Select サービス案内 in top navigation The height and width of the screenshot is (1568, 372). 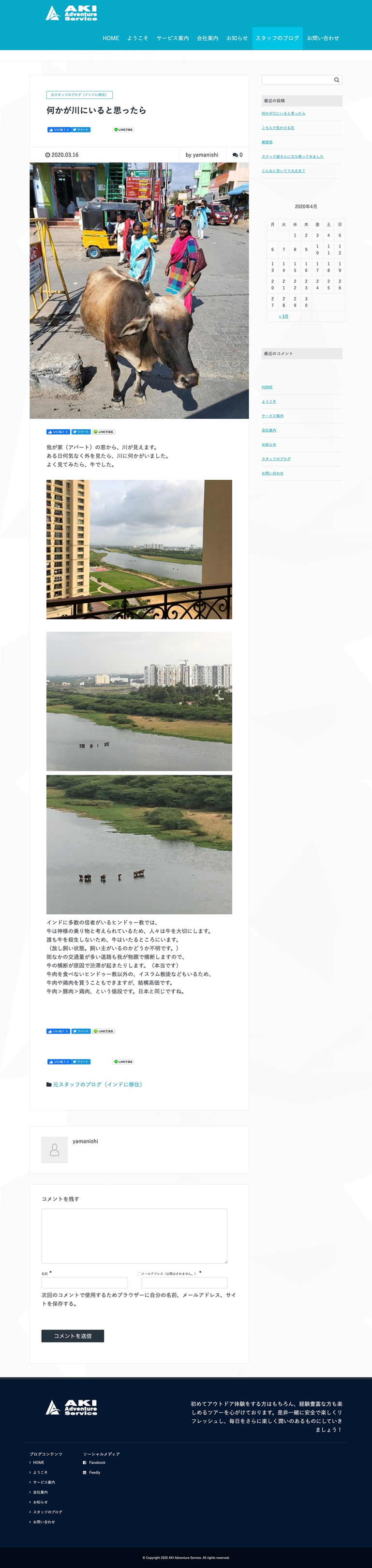(x=173, y=38)
